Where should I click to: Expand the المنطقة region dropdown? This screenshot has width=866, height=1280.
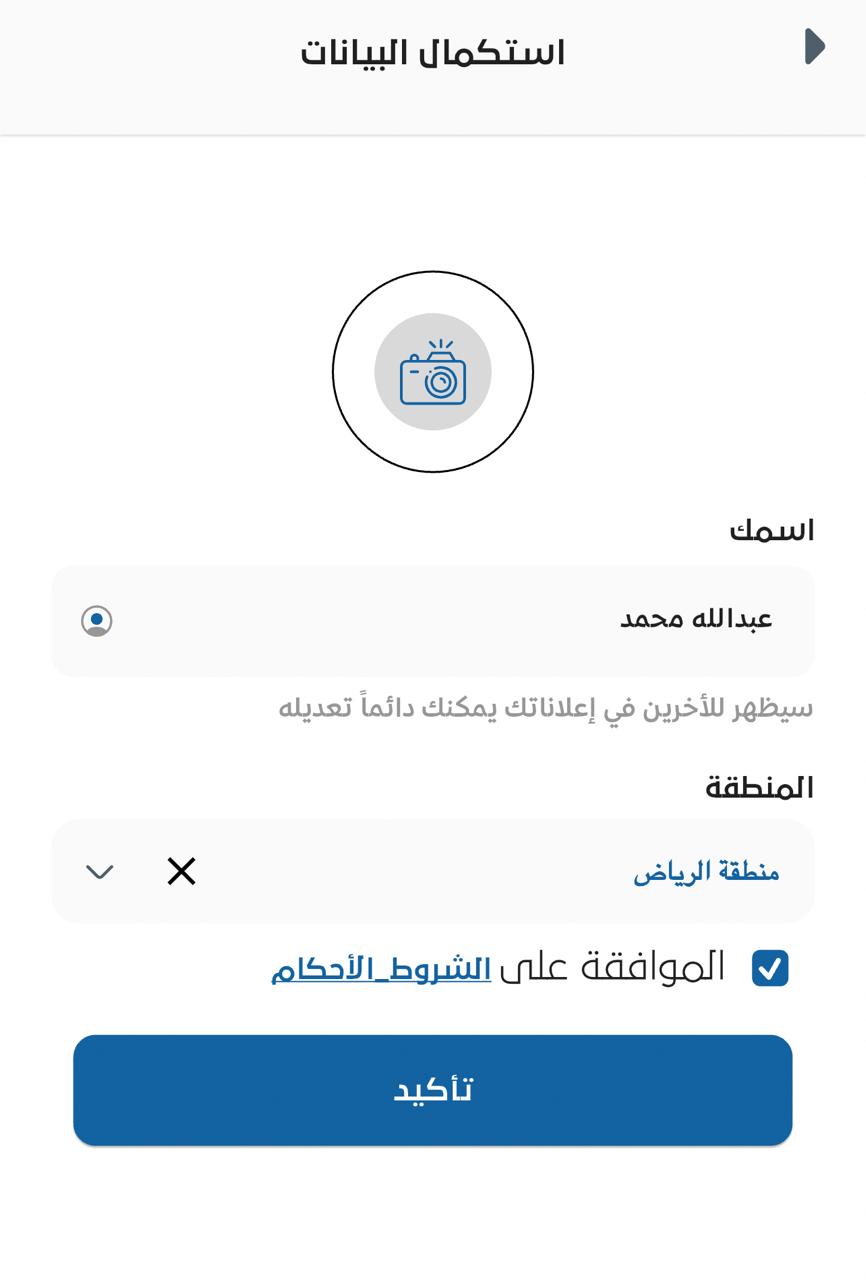100,872
